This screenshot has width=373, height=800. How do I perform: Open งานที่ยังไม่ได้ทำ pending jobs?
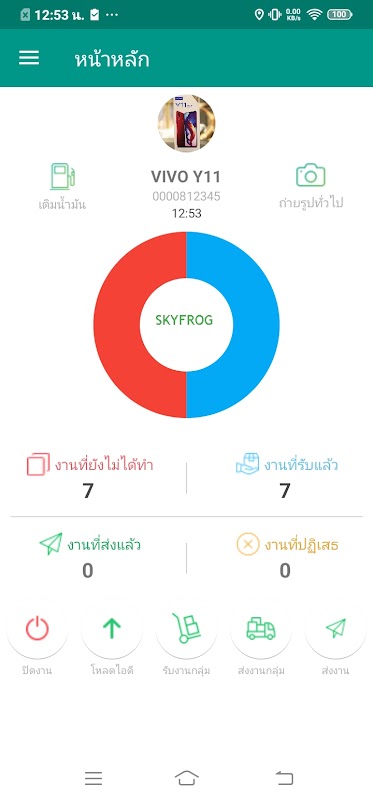coord(90,476)
